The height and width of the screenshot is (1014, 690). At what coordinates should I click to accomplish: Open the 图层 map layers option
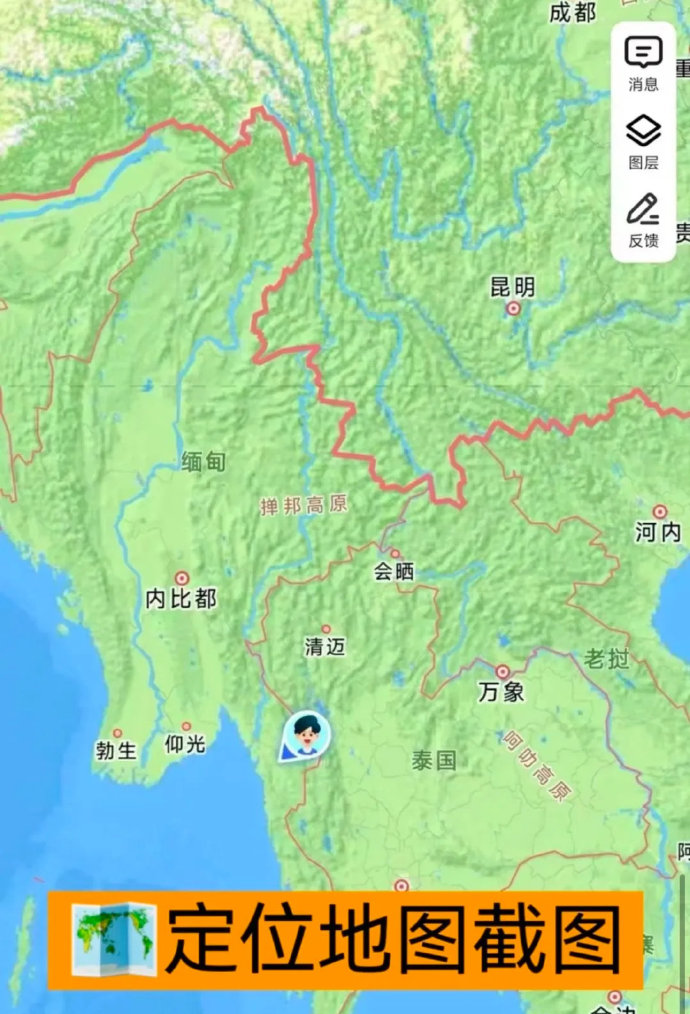pyautogui.click(x=643, y=141)
